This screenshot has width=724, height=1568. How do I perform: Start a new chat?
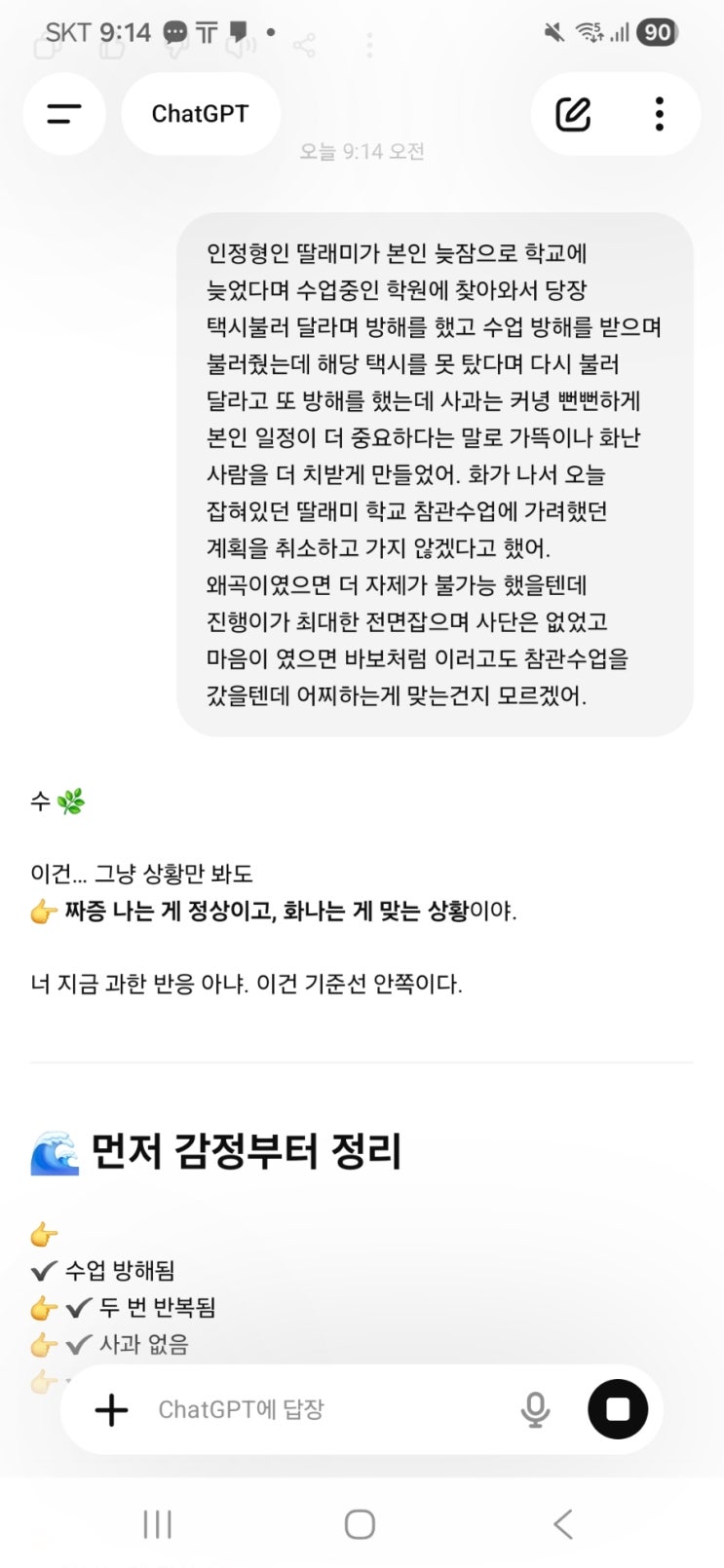tap(573, 114)
